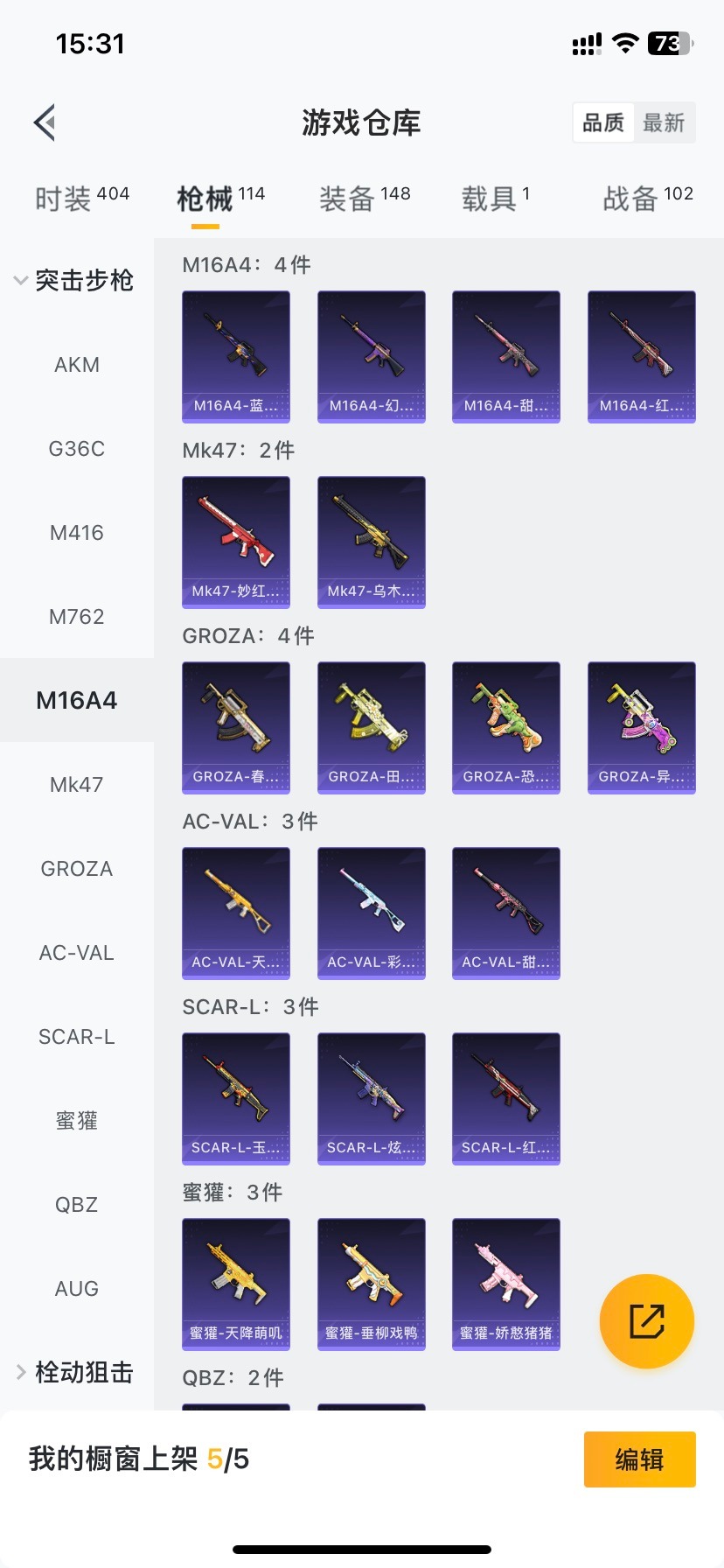Switch to the 时装 tab
Image resolution: width=724 pixels, height=1568 pixels.
click(81, 199)
